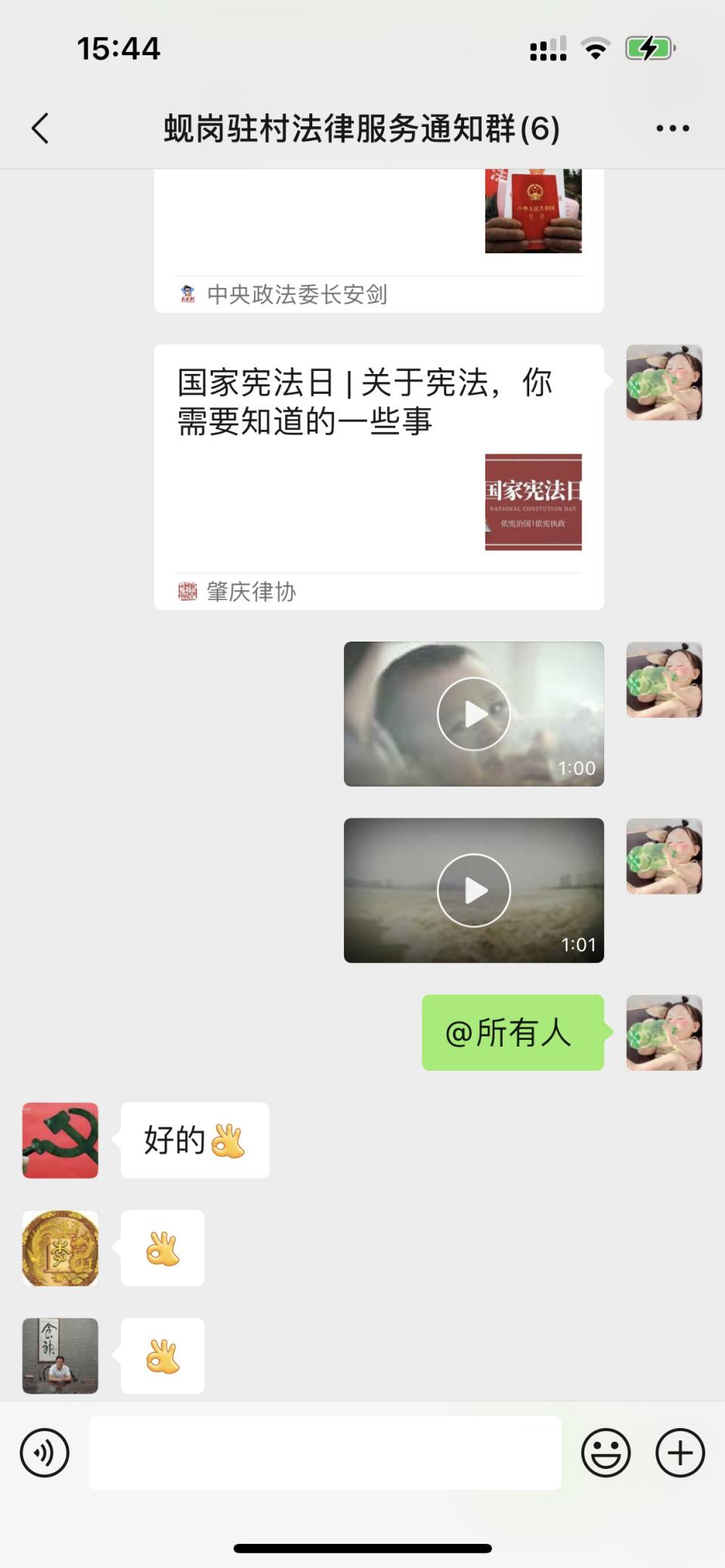Image resolution: width=725 pixels, height=1568 pixels.
Task: Open the plus attachment menu
Action: [680, 1452]
